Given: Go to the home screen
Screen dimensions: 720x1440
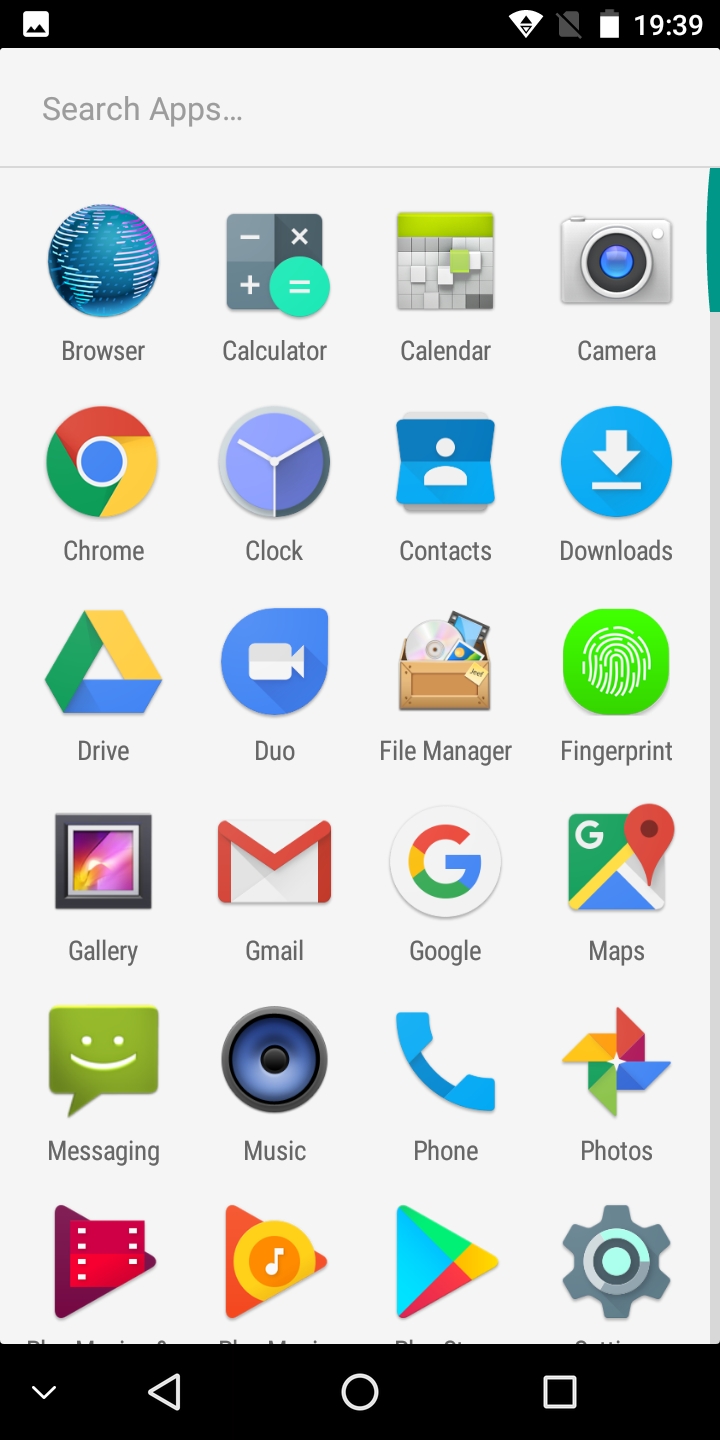Looking at the screenshot, I should coord(360,1391).
